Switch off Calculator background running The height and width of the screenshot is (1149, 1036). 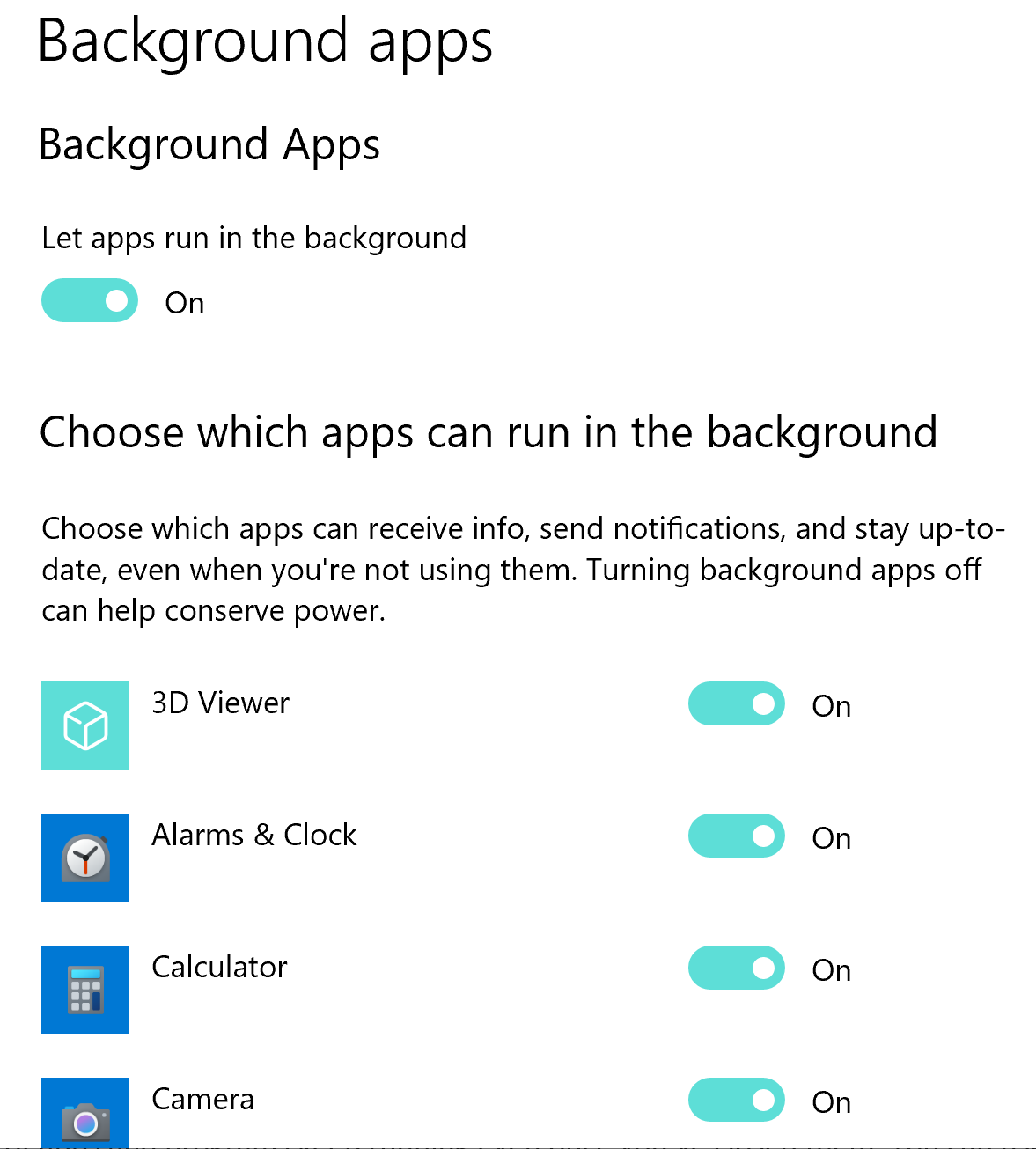[736, 969]
